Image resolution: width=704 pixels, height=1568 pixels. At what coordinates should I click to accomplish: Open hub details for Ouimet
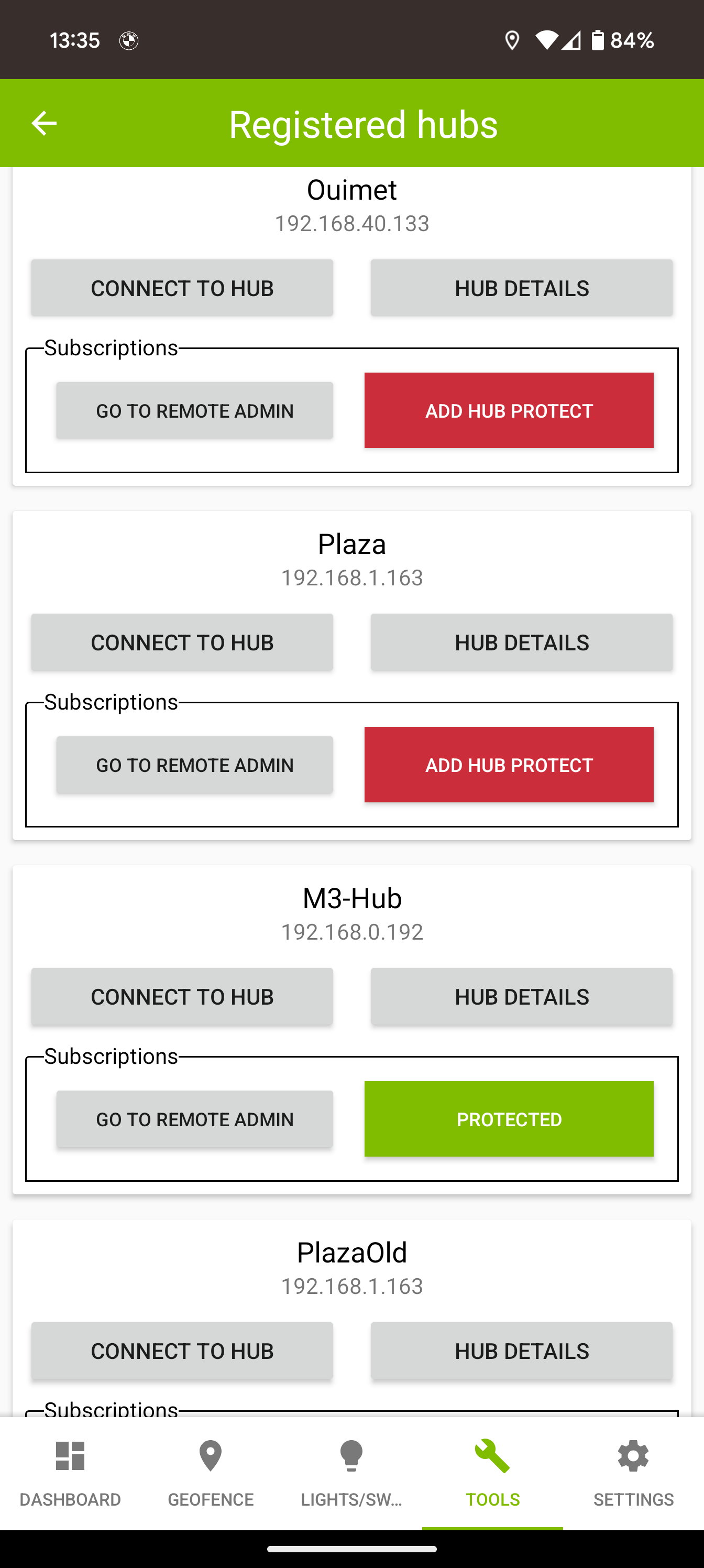pos(522,288)
